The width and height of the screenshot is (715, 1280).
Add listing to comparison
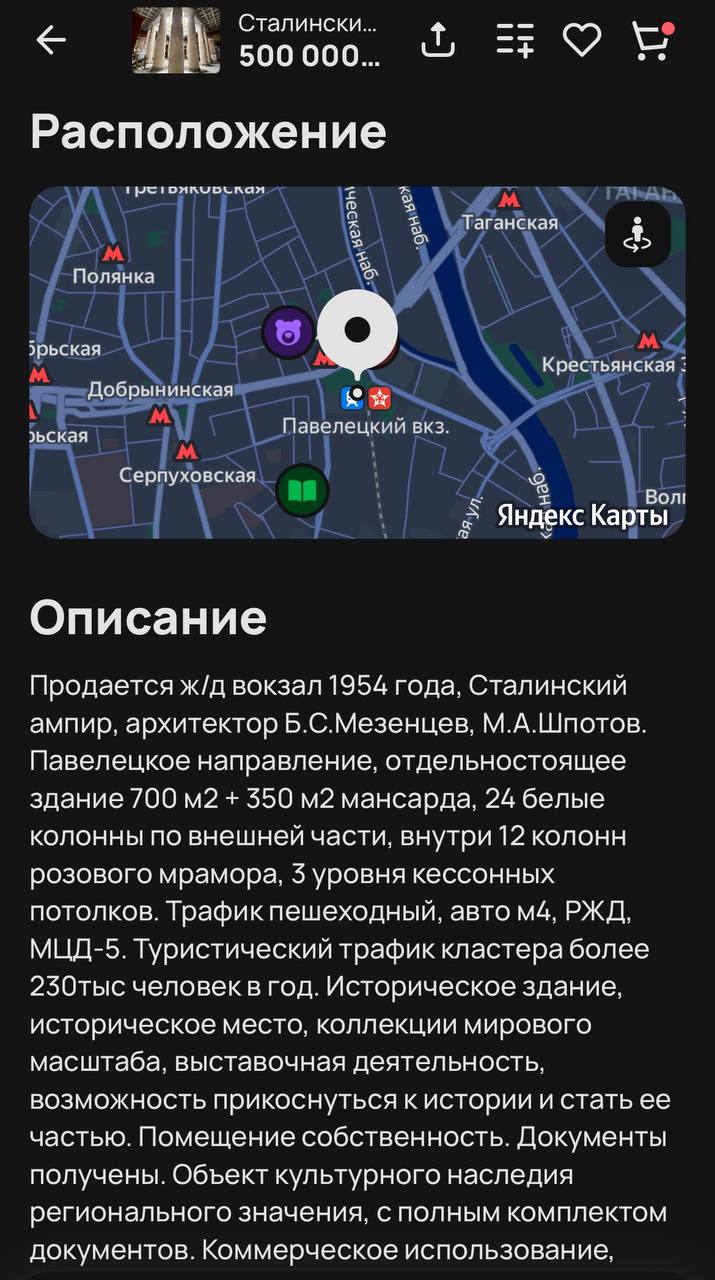515,40
